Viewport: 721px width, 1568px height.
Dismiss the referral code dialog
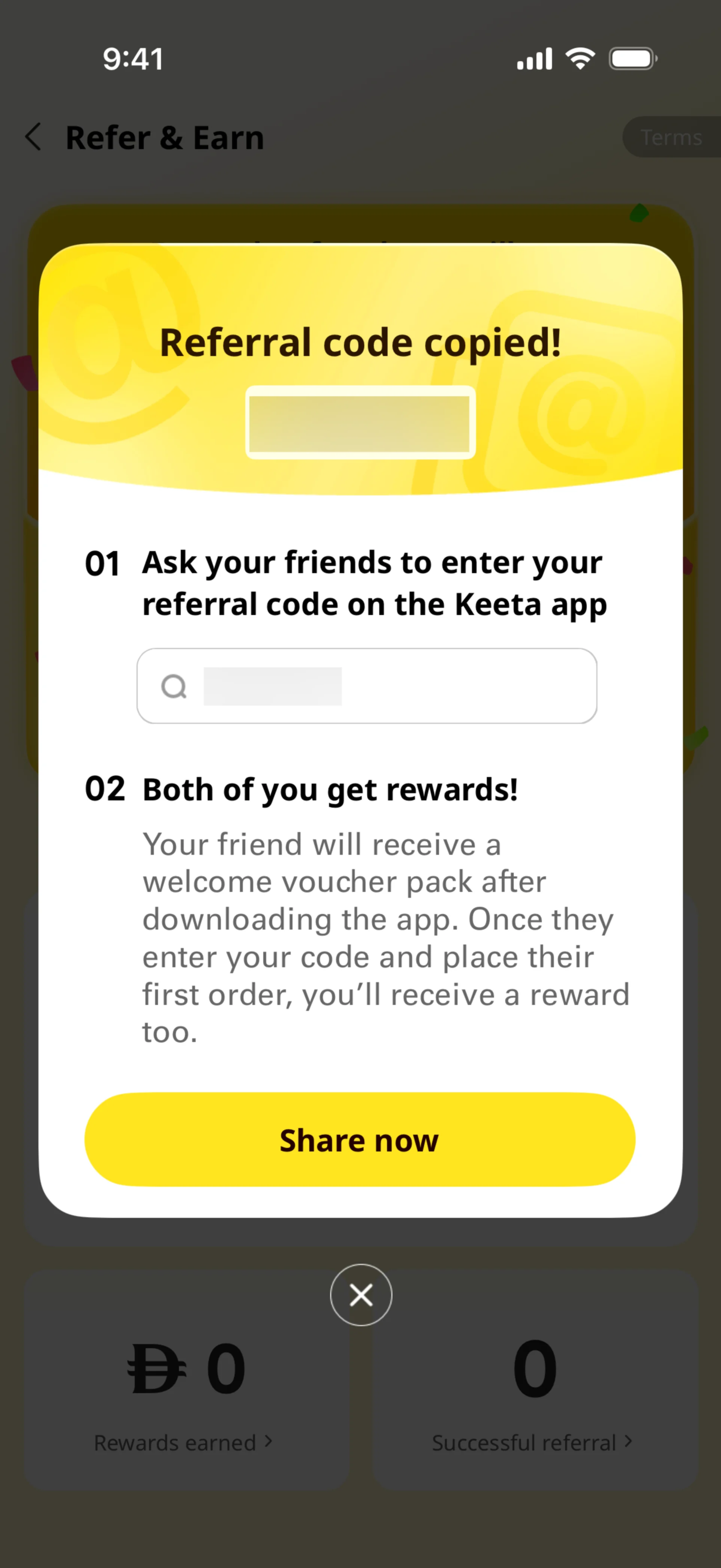[361, 1295]
